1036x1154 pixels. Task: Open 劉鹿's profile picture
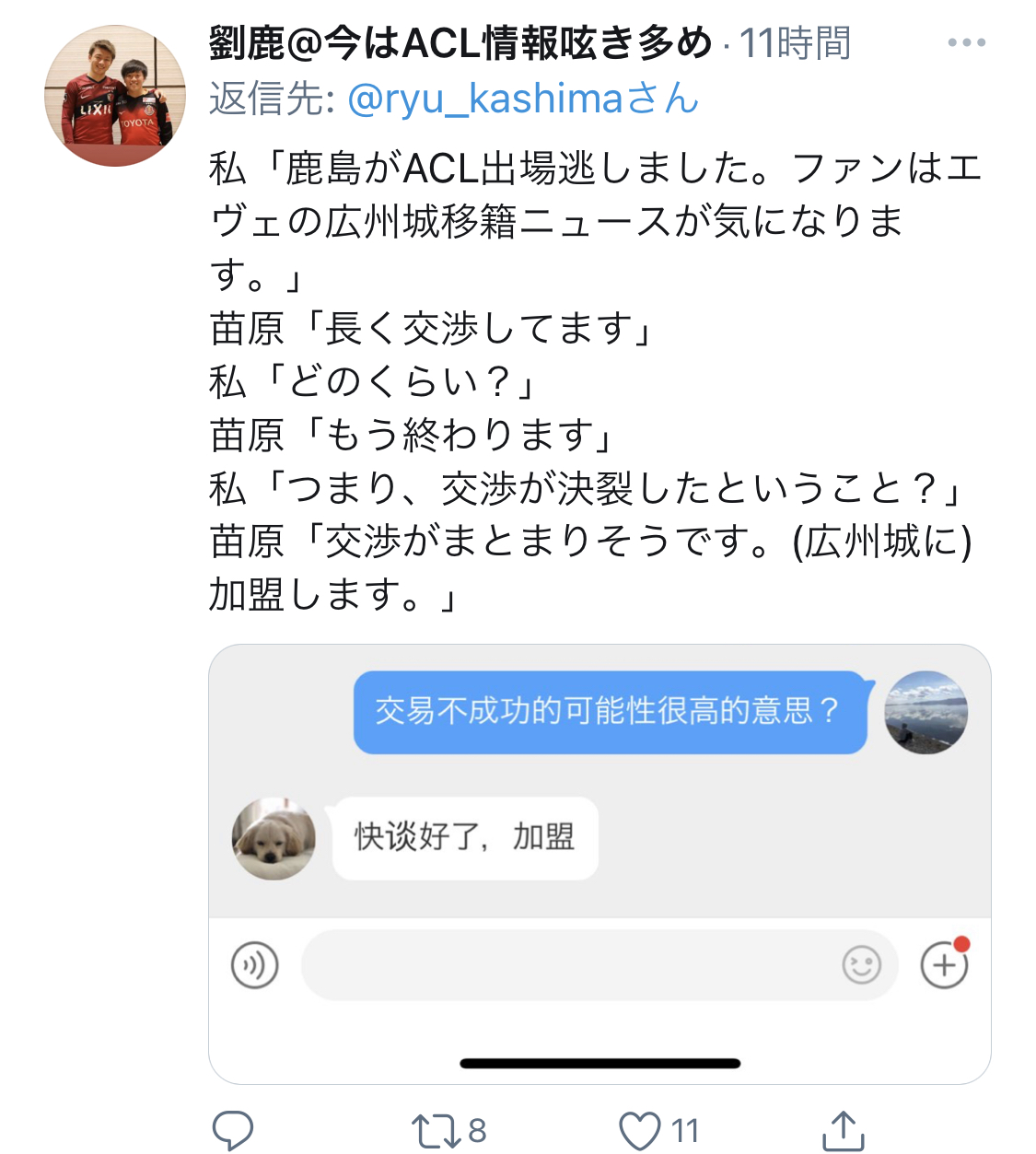(115, 96)
